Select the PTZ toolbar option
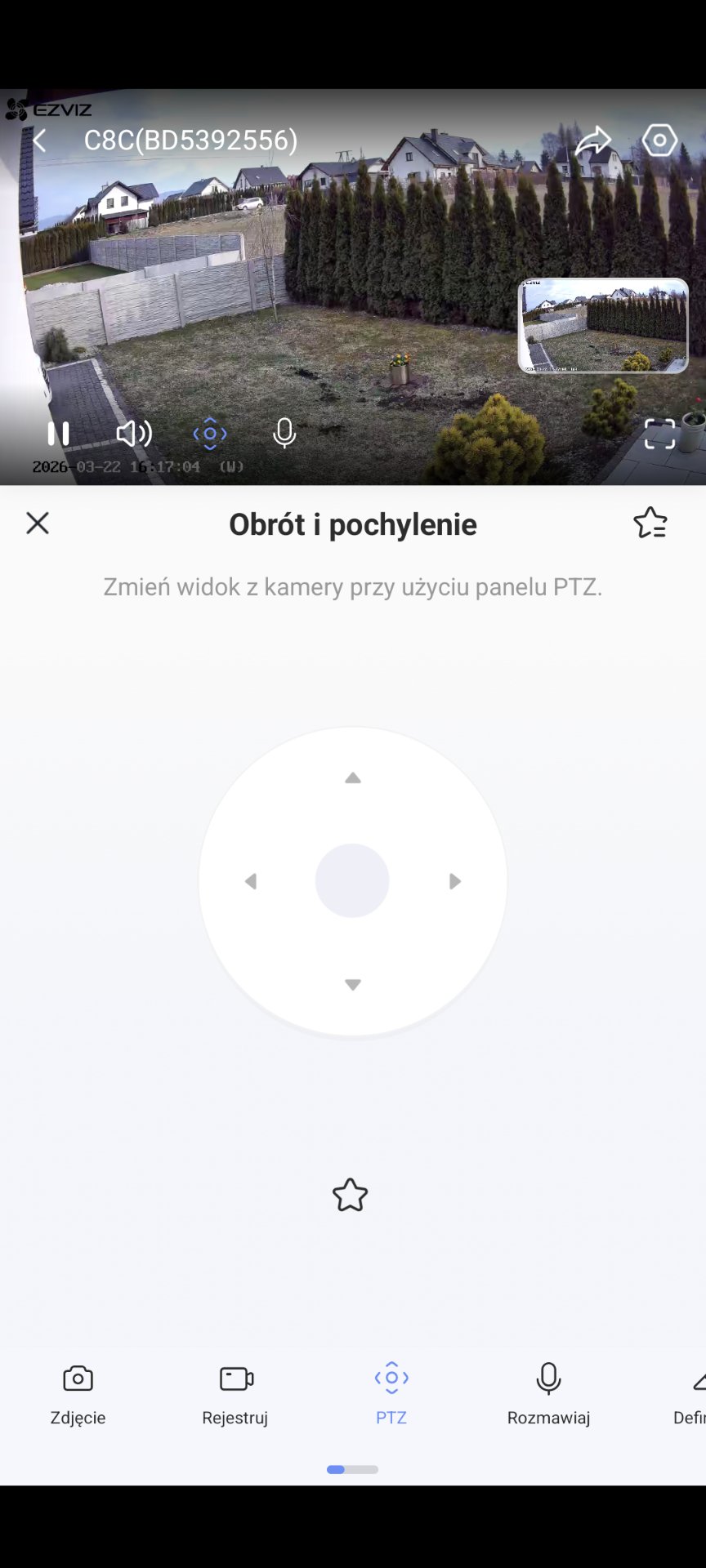Image resolution: width=706 pixels, height=1568 pixels. pos(391,1393)
